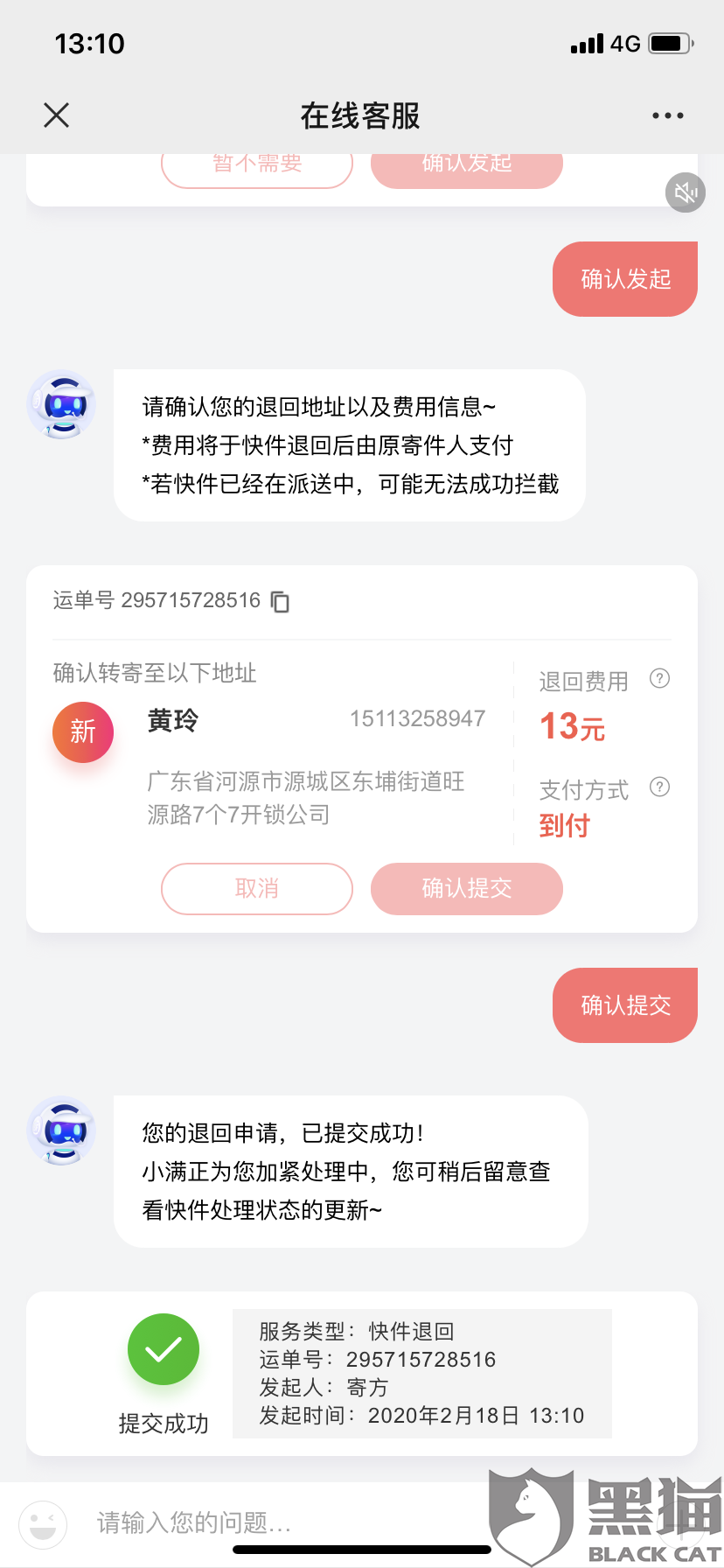
Task: Close the online customer service page
Action: click(57, 115)
